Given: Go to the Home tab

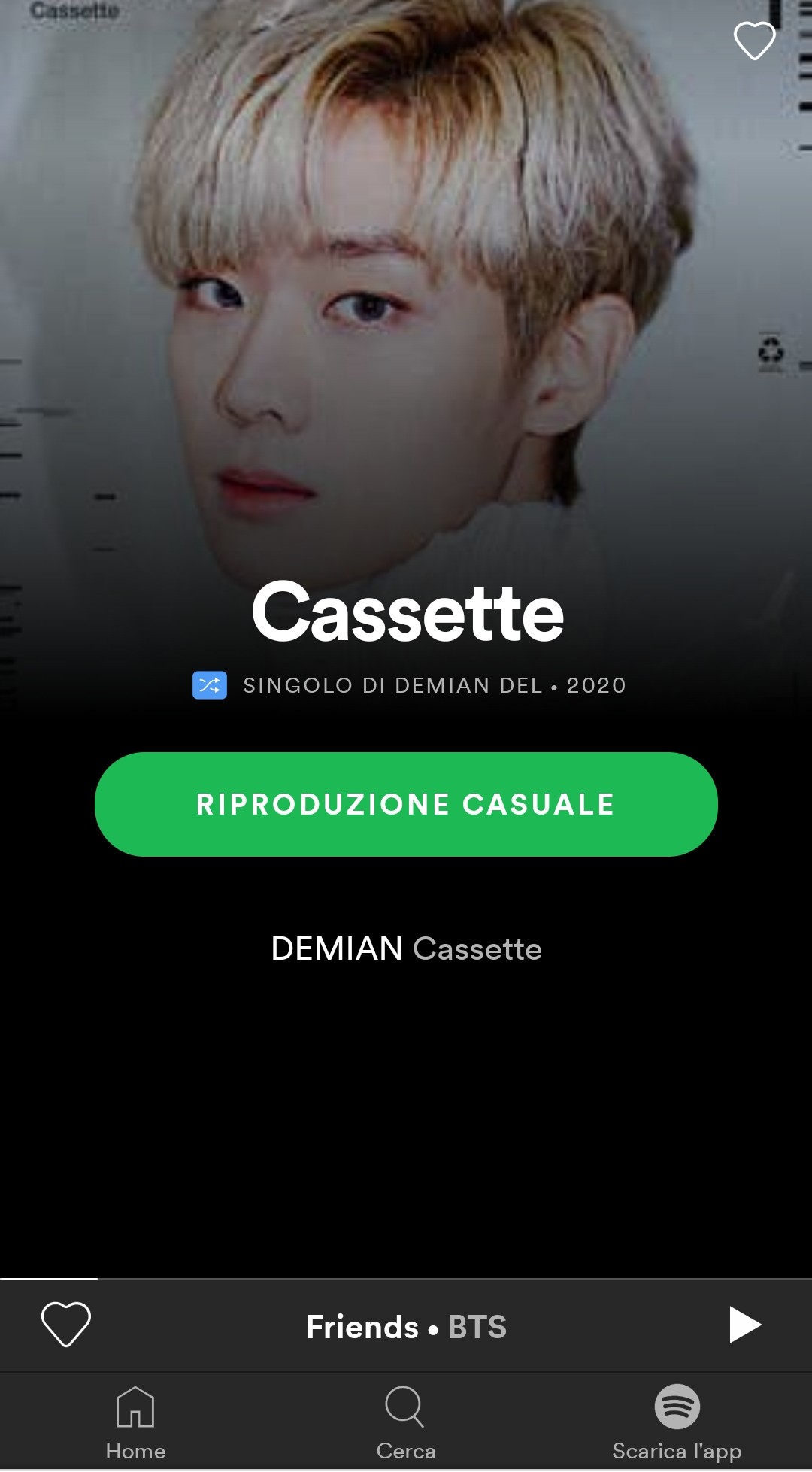Looking at the screenshot, I should click(135, 1422).
